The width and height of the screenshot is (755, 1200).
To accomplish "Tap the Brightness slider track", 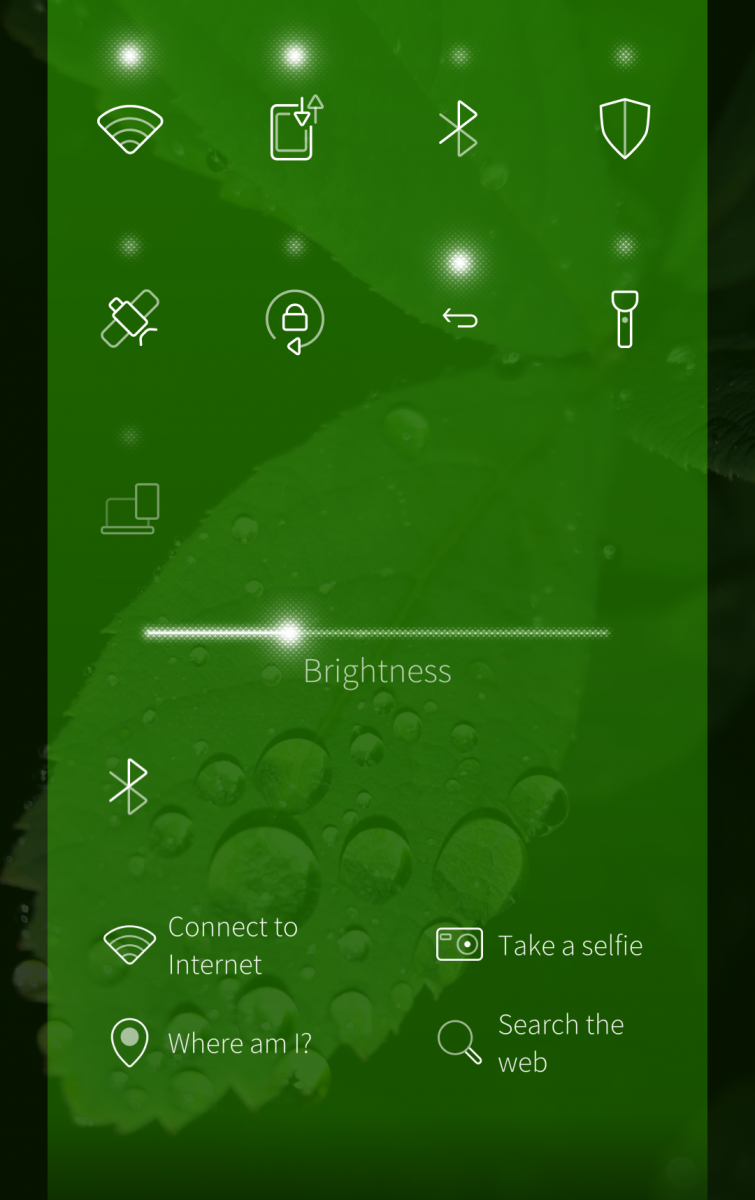I will point(450,633).
